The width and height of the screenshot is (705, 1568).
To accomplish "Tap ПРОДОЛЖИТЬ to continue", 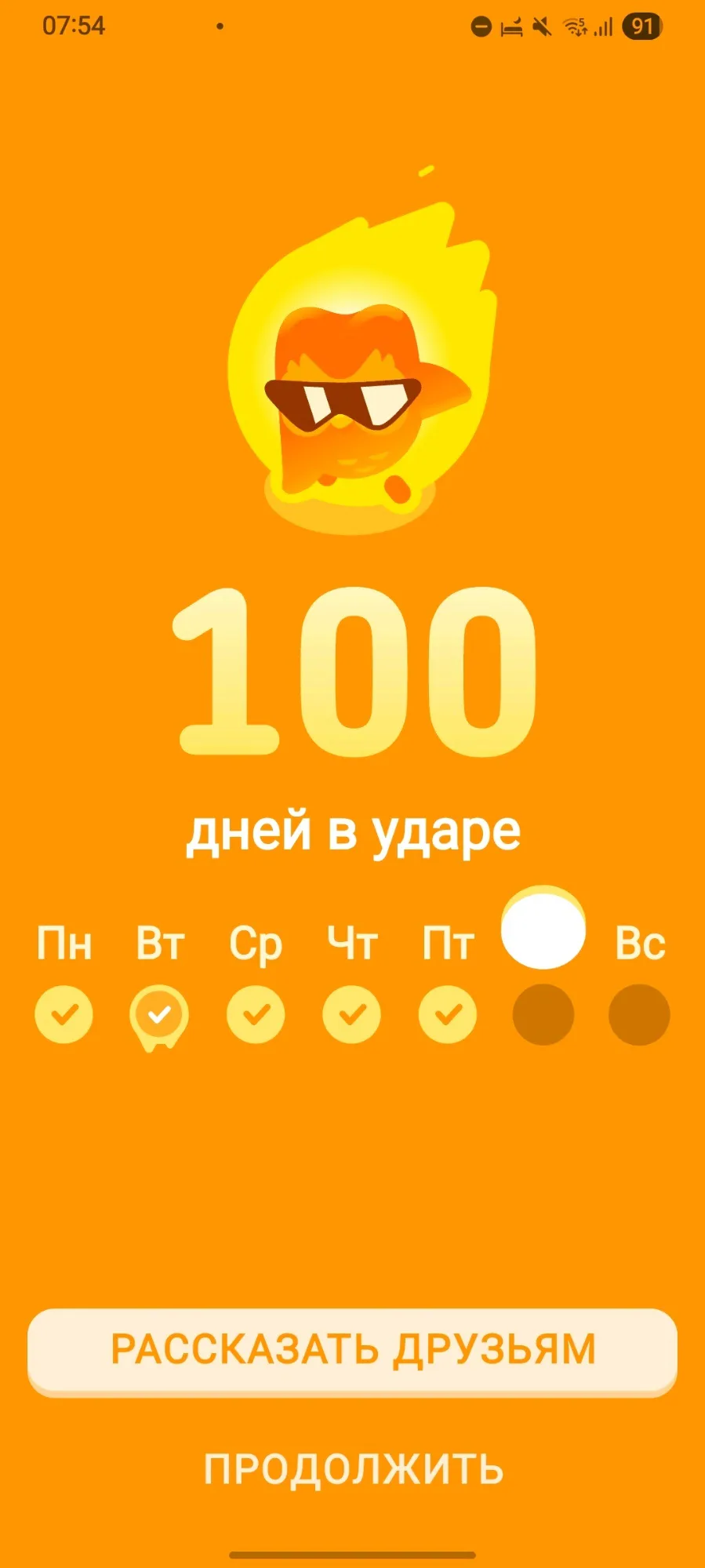I will [353, 1469].
